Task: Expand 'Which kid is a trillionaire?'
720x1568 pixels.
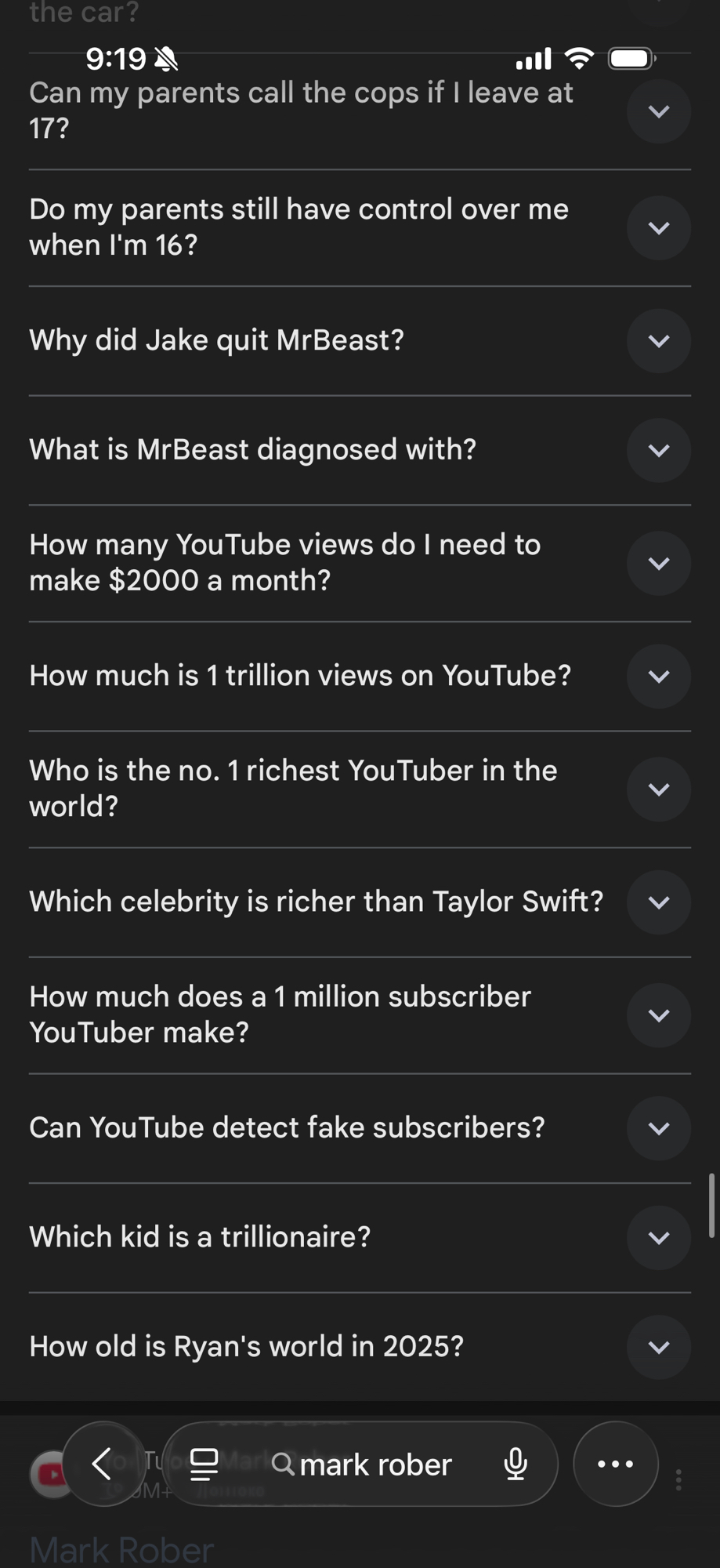Action: pyautogui.click(x=658, y=1238)
